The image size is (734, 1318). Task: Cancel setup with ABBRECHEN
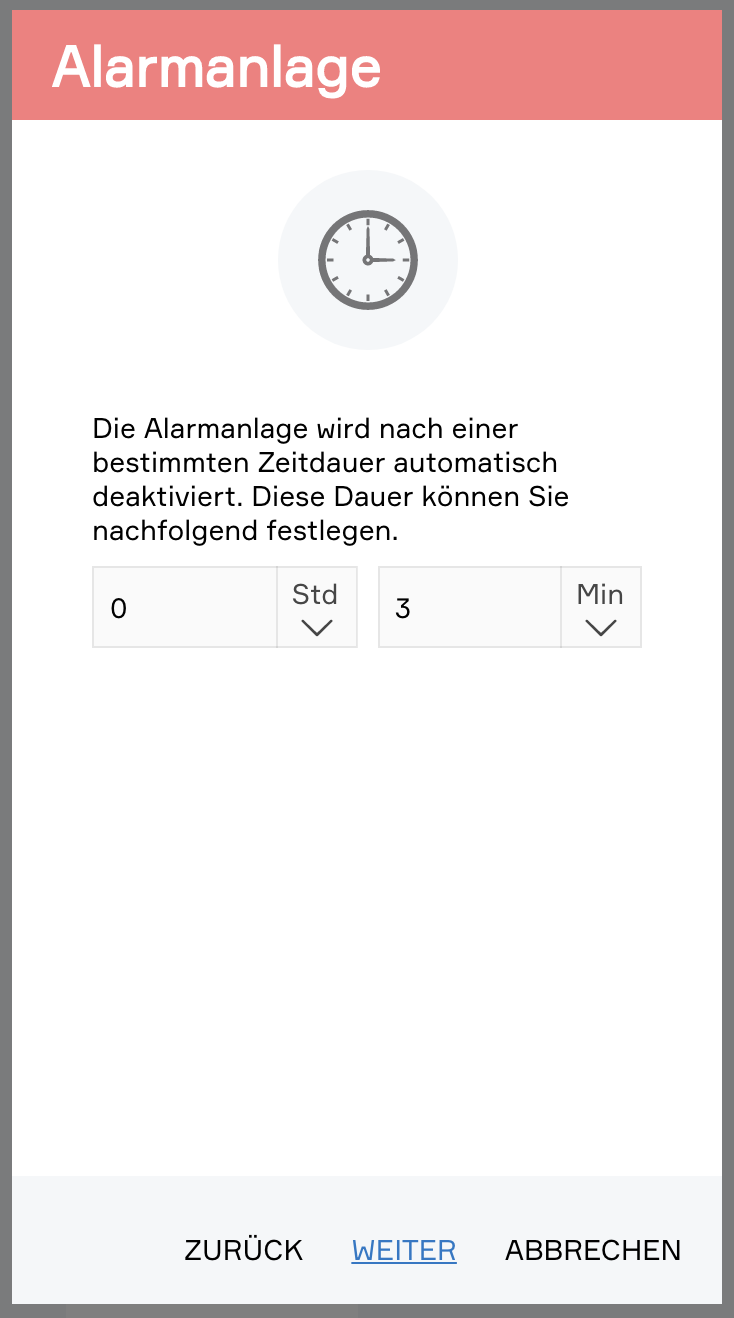pos(593,1250)
